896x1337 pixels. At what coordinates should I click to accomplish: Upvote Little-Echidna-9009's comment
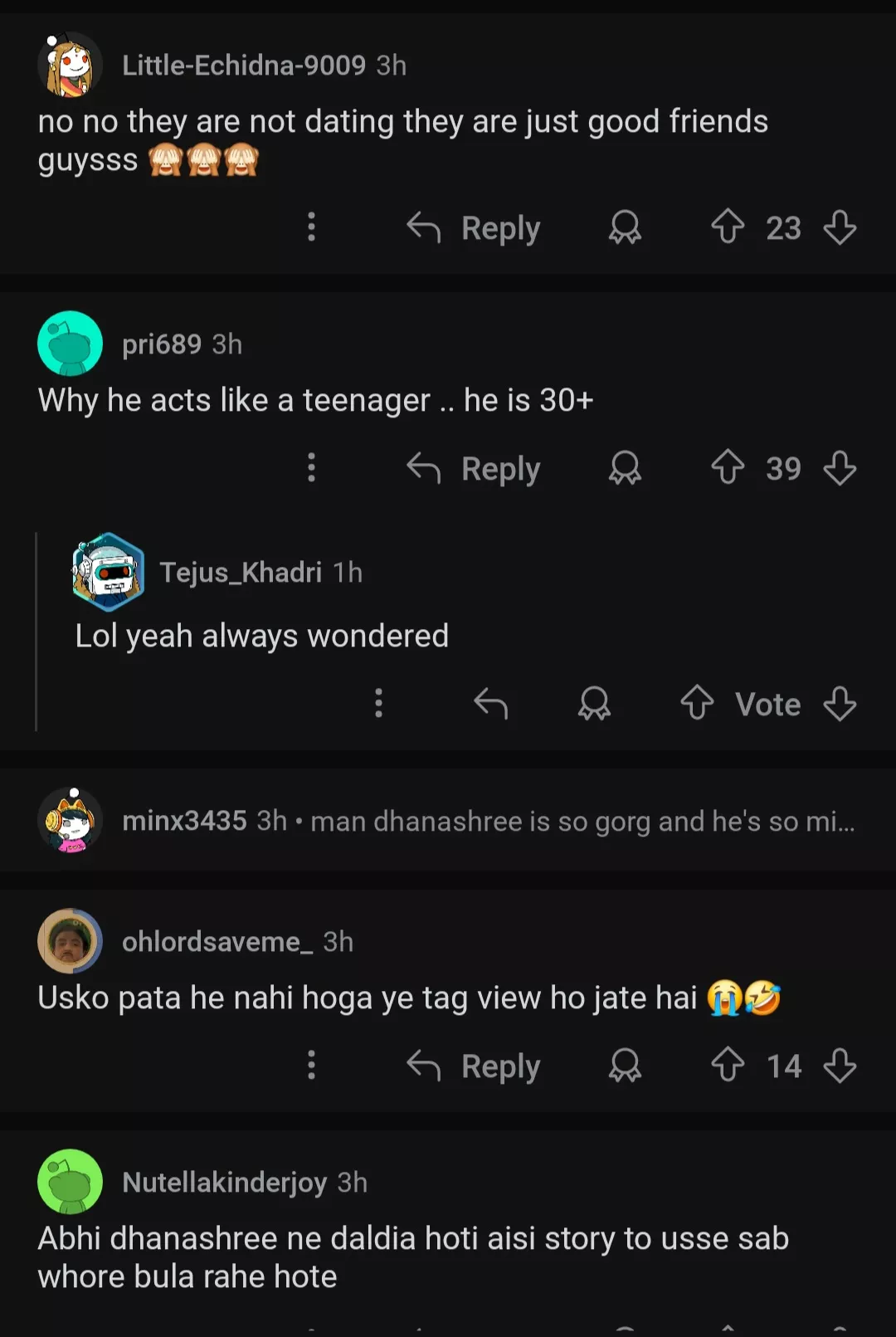coord(728,227)
